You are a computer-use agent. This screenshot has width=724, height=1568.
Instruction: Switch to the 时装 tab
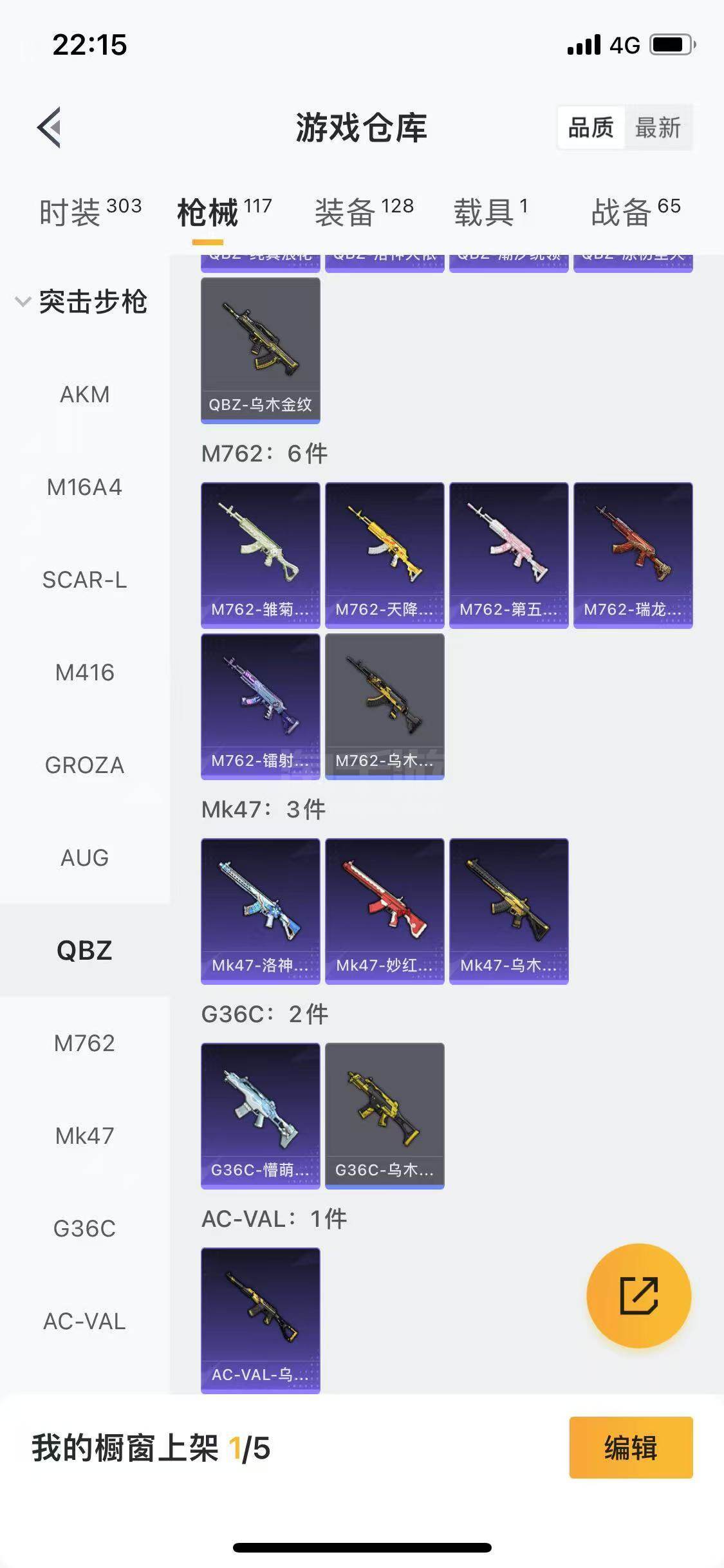coord(90,212)
